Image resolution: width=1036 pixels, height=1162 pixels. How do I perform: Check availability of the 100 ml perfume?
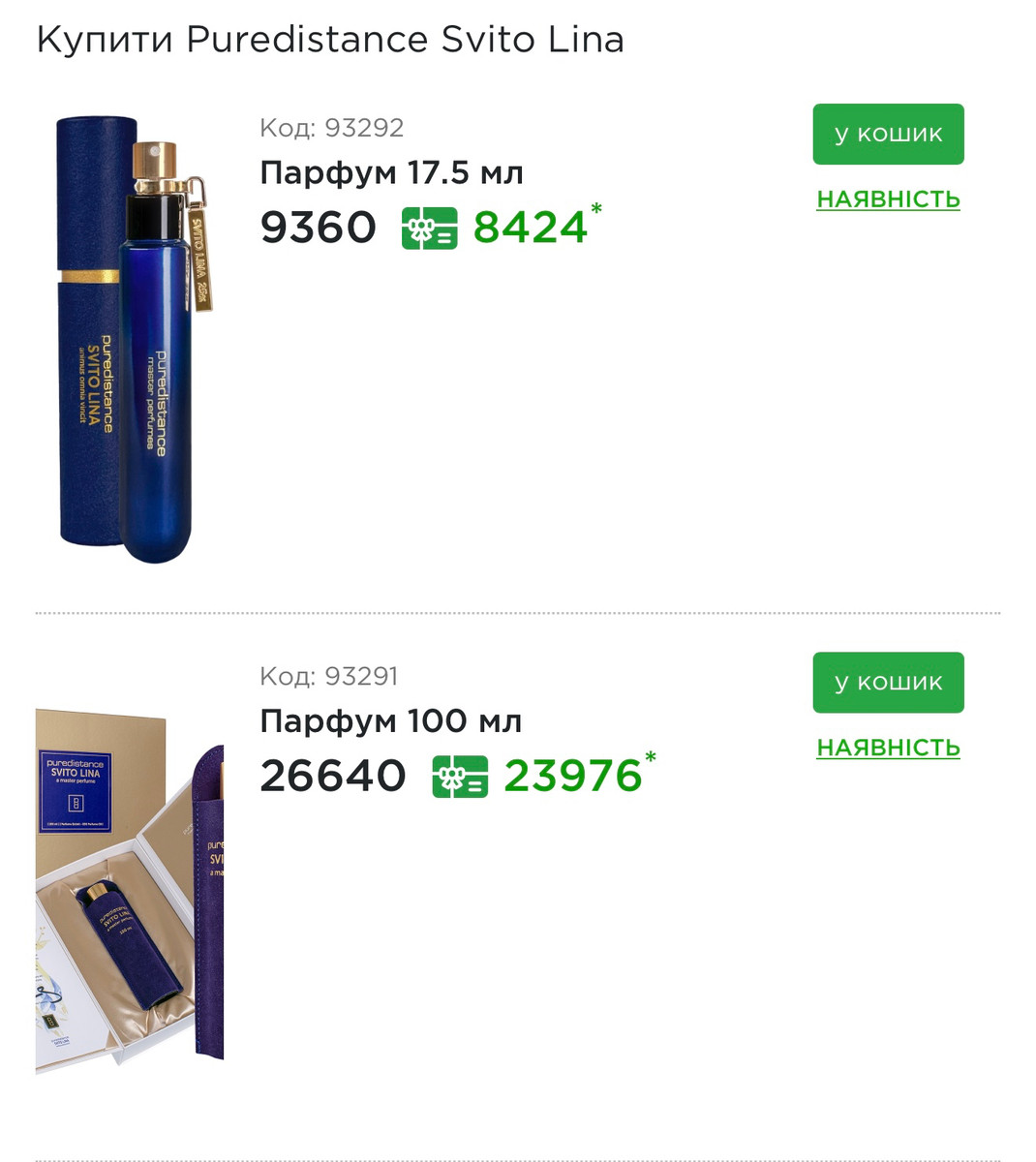click(888, 748)
